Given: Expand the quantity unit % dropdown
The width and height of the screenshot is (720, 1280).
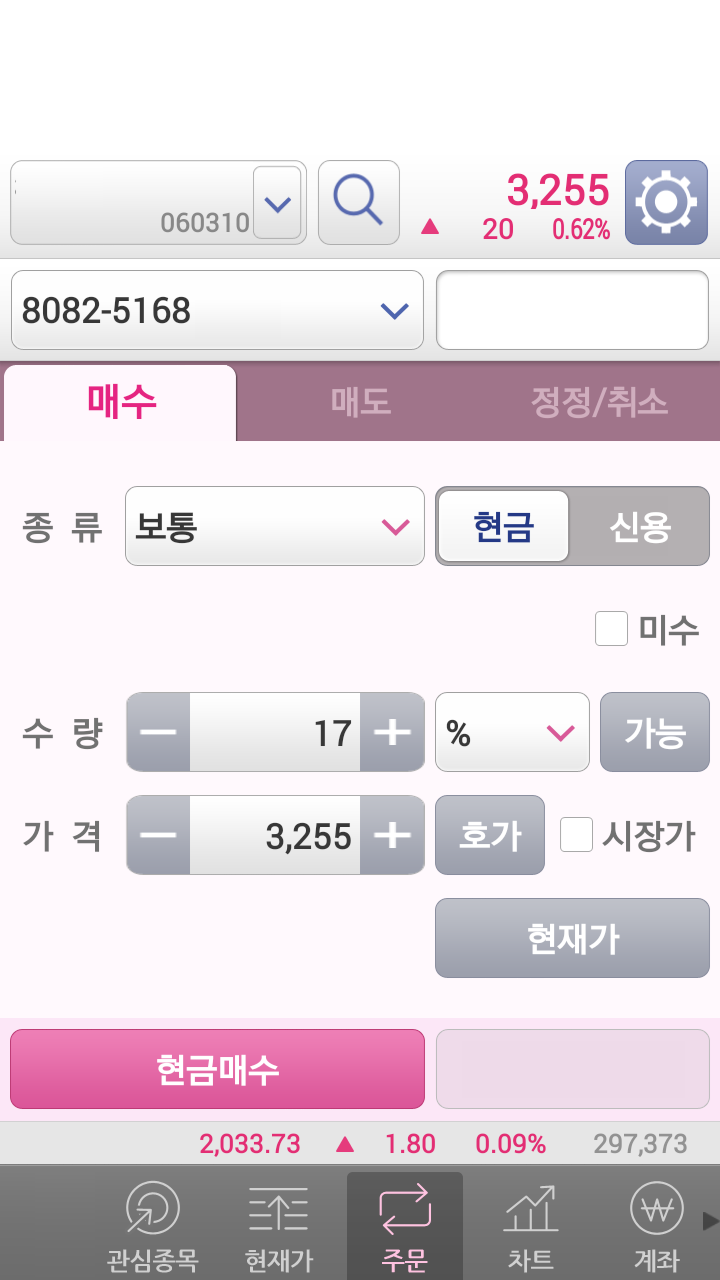Looking at the screenshot, I should (512, 732).
